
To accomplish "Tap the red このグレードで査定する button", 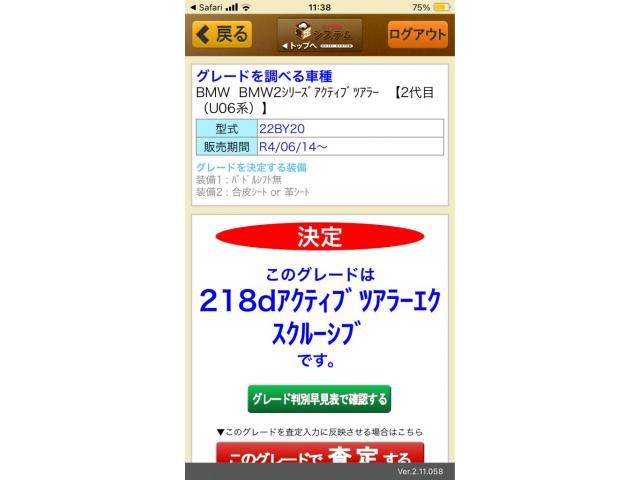I will pos(319,456).
